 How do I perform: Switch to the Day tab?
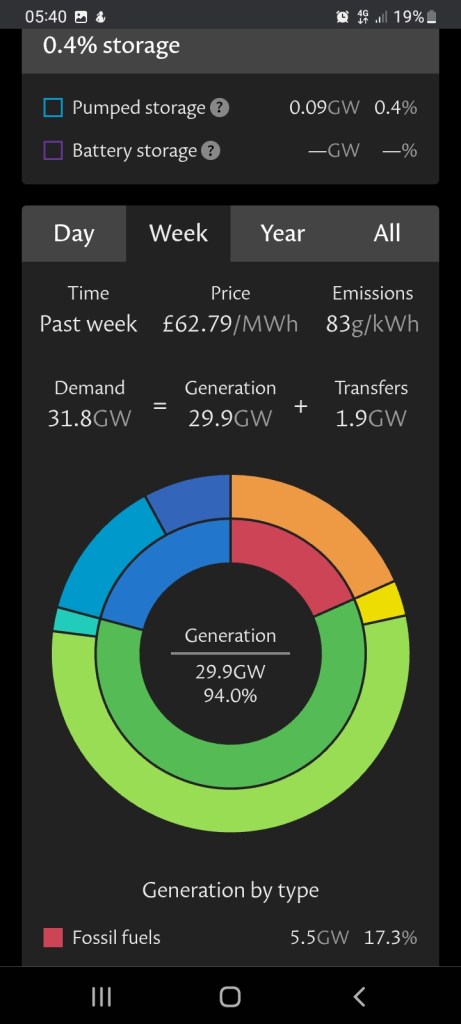[74, 233]
